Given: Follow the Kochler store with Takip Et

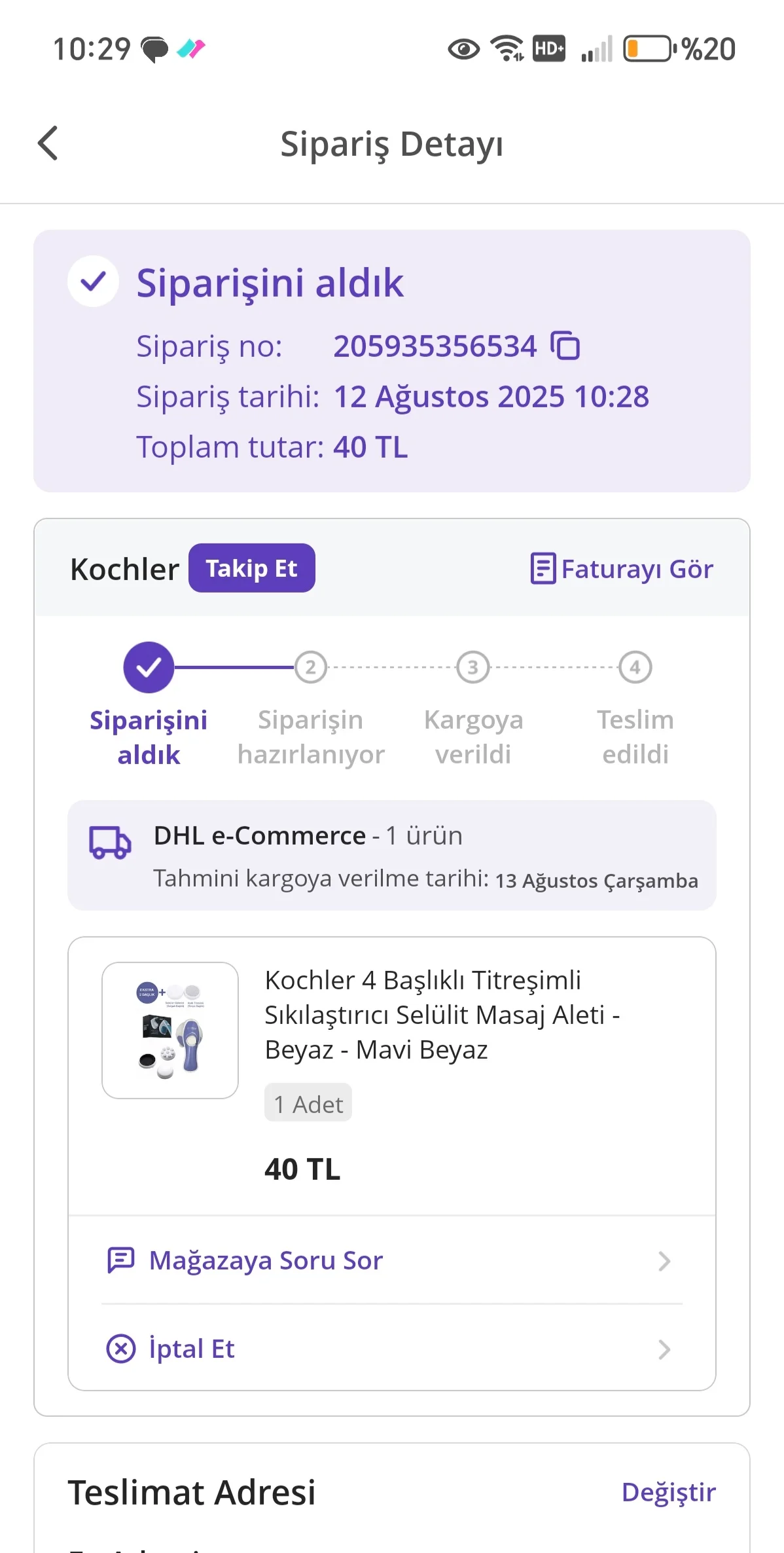Looking at the screenshot, I should point(251,568).
